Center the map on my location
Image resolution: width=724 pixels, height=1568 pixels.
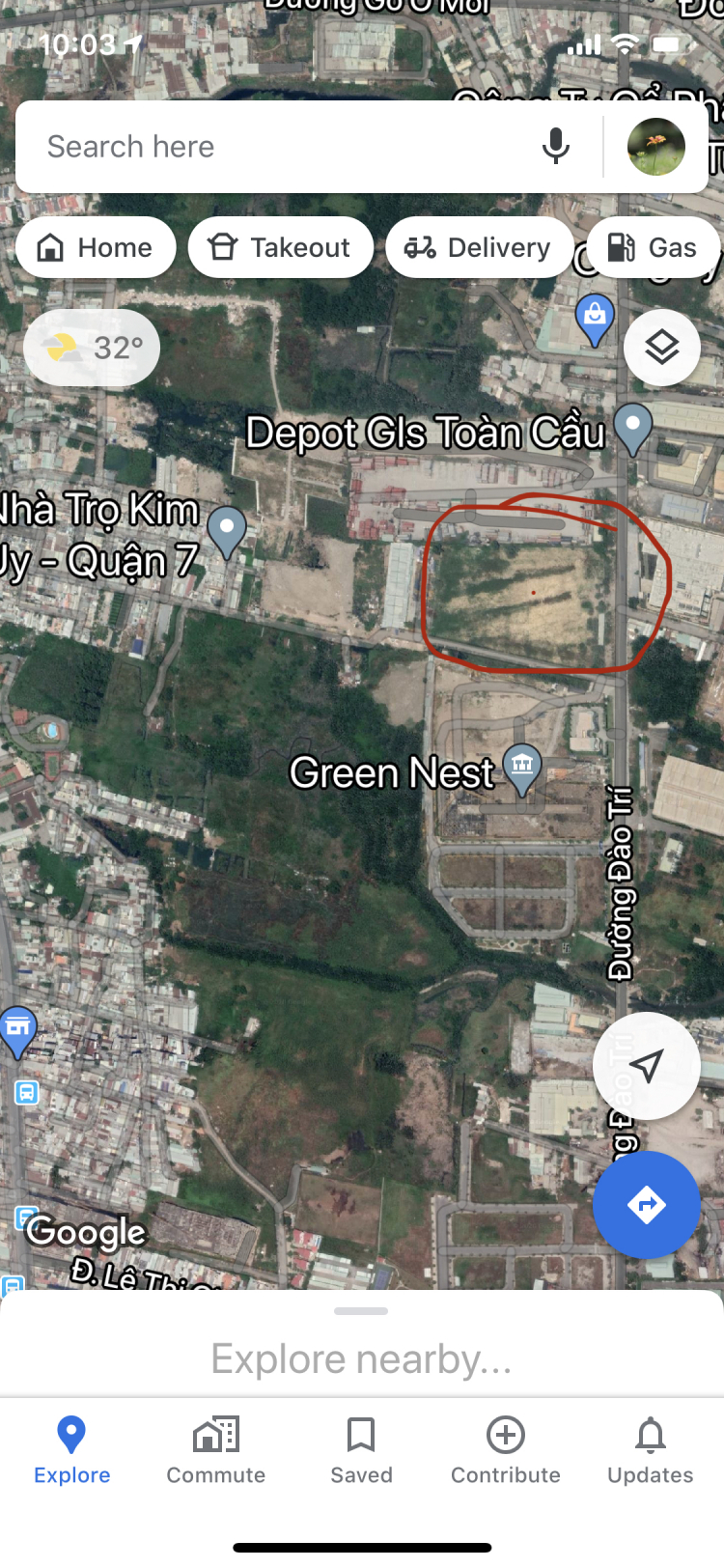tap(646, 1066)
